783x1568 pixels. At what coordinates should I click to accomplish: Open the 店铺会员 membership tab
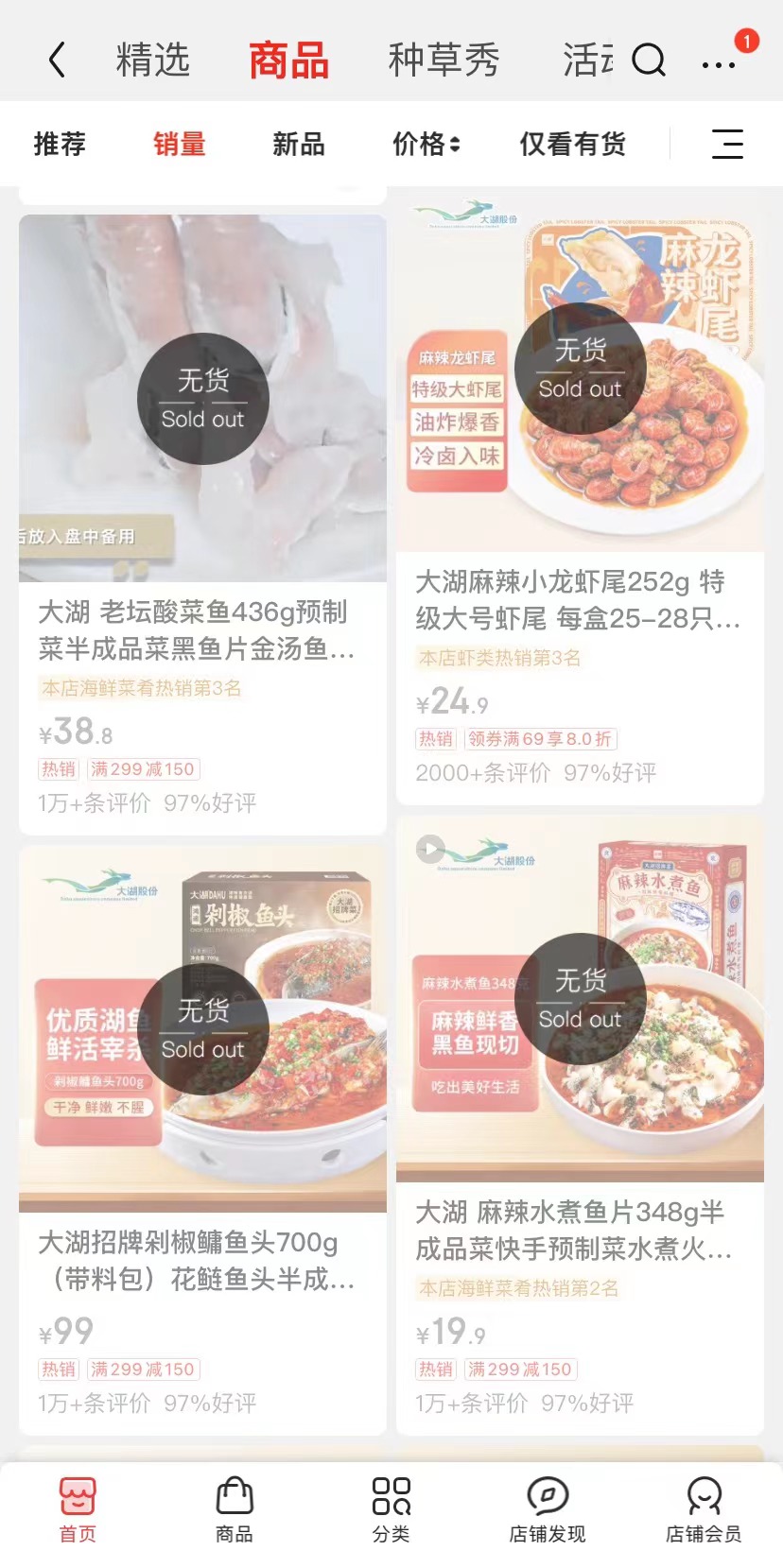point(704,1508)
